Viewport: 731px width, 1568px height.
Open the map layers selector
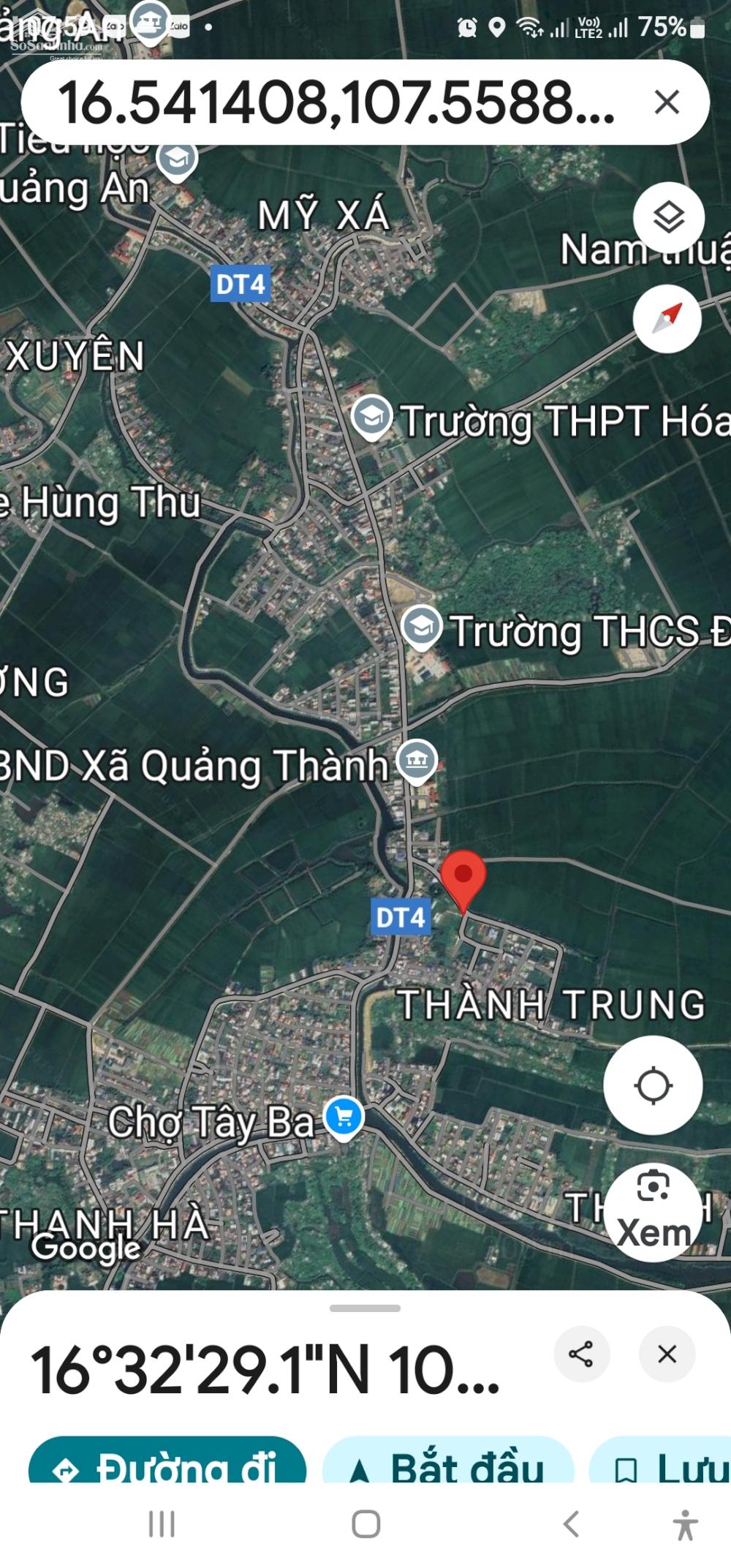pos(668,217)
